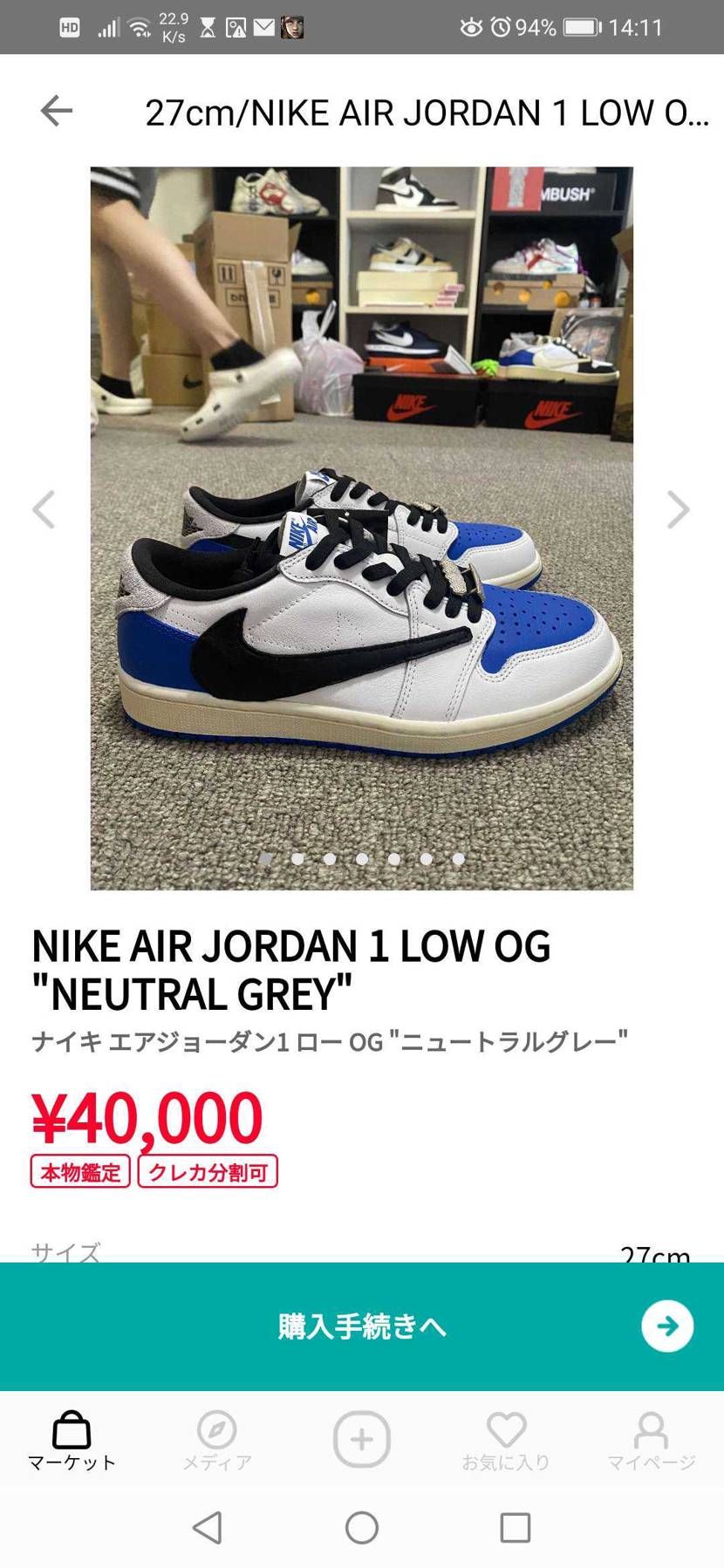The height and width of the screenshot is (1568, 724).
Task: Tap the system home button
Action: point(361,1528)
